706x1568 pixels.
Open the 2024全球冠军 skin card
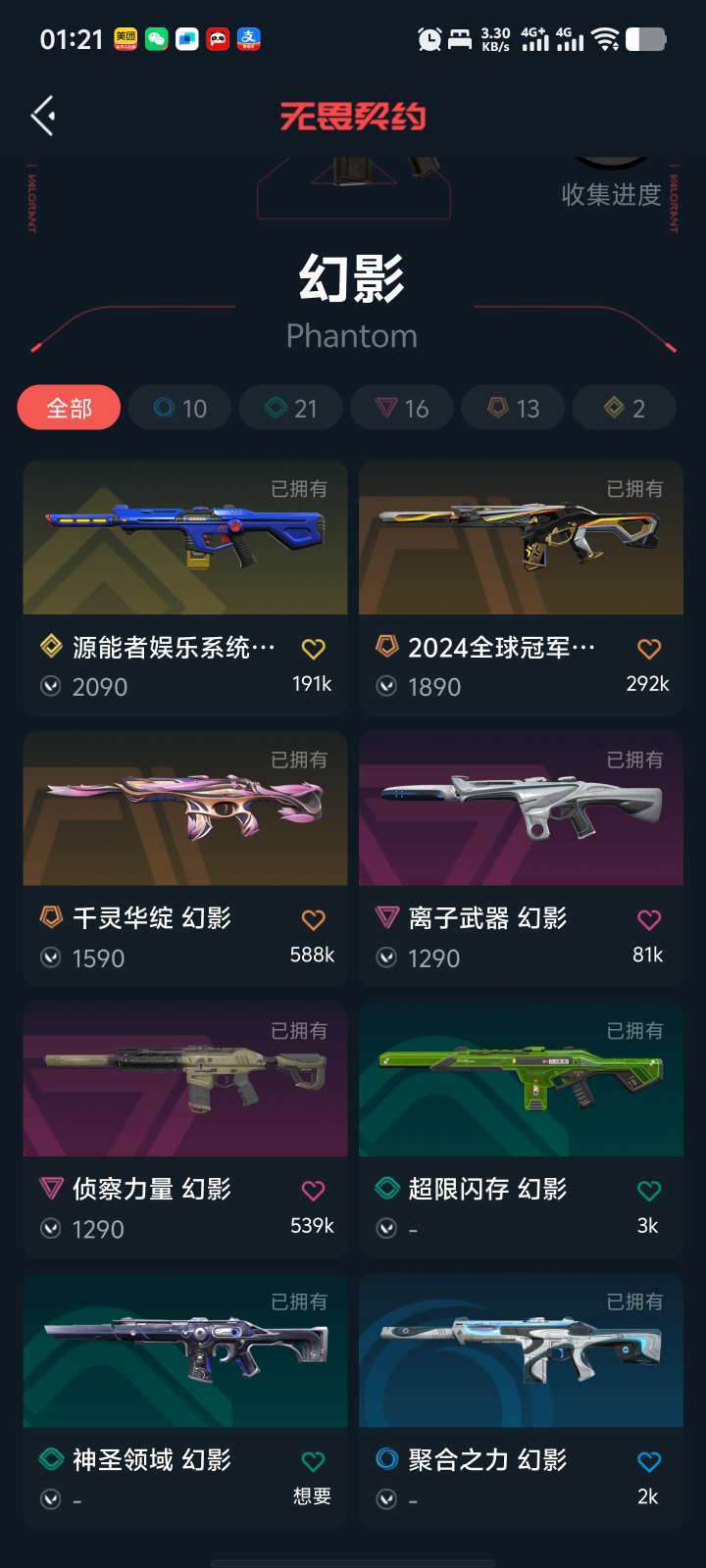pyautogui.click(x=521, y=588)
